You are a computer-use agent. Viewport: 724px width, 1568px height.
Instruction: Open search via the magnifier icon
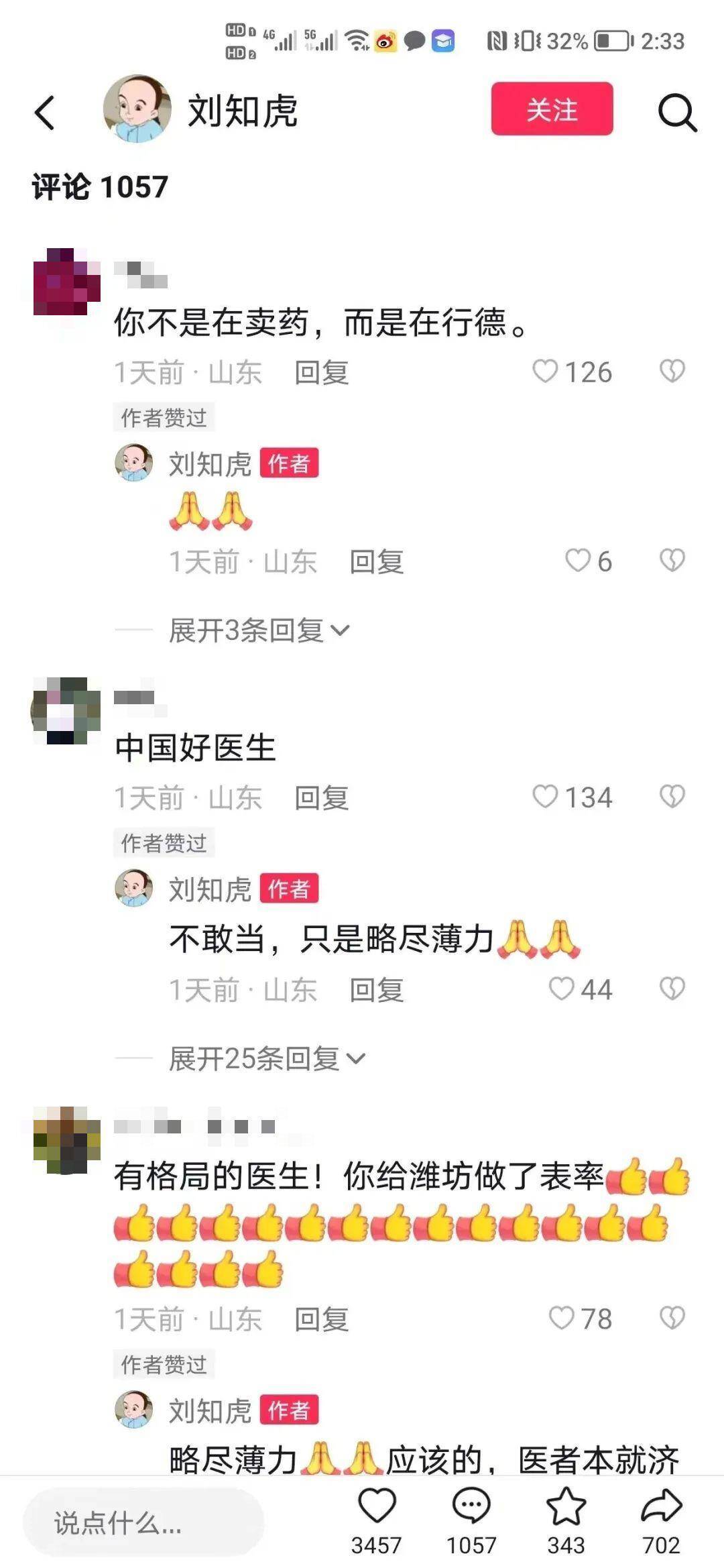tap(676, 112)
